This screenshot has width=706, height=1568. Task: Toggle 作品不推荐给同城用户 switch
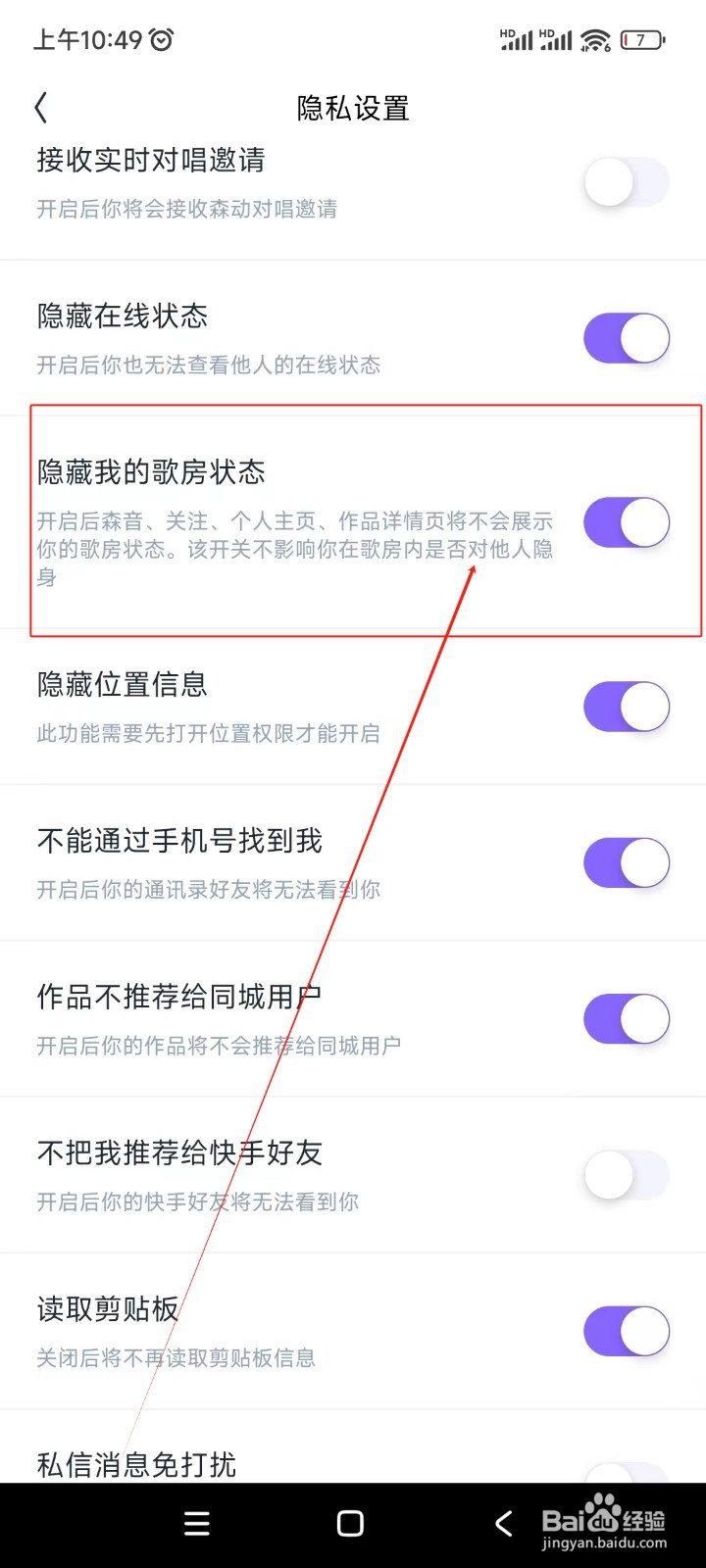pyautogui.click(x=627, y=1018)
